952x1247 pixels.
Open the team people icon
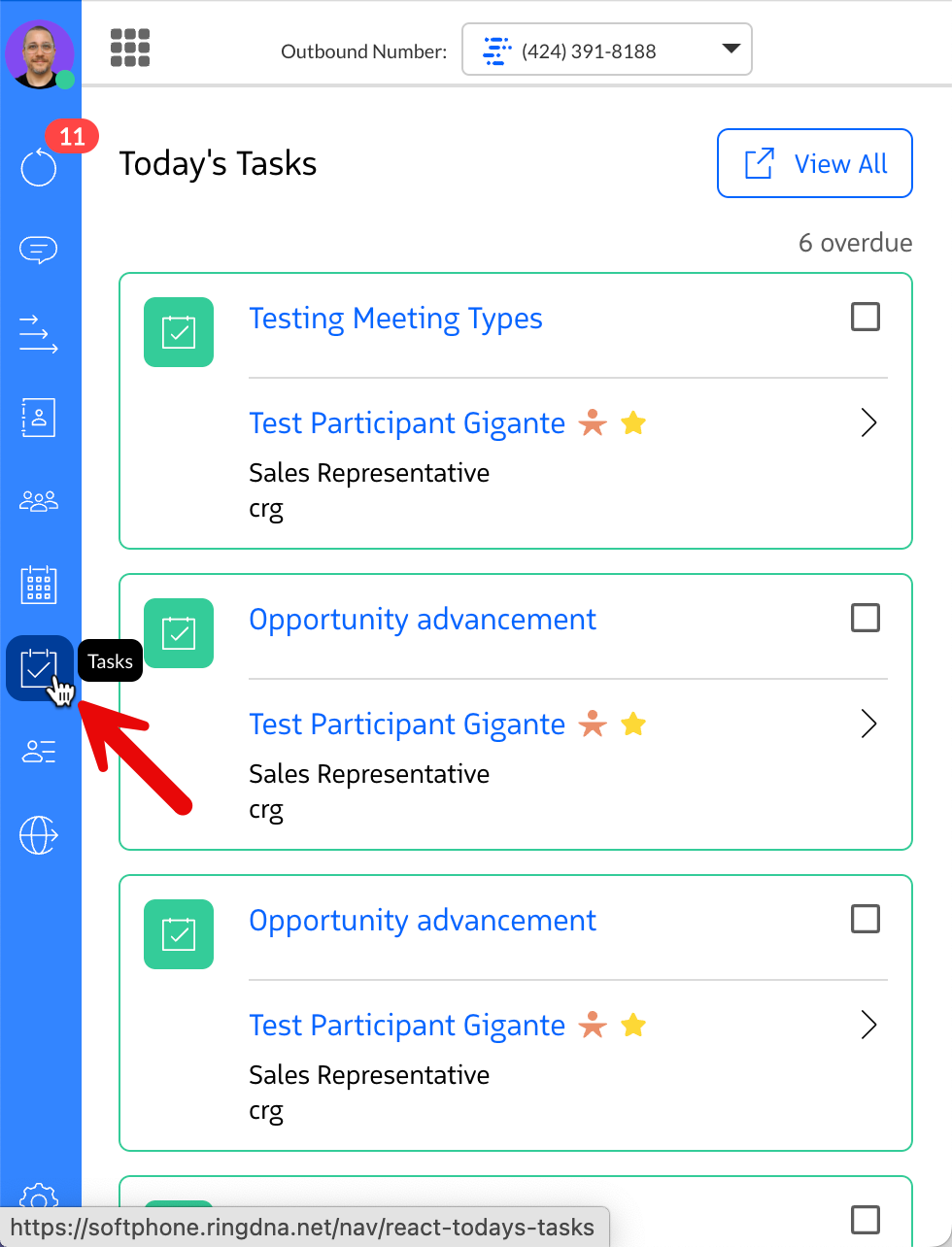39,501
